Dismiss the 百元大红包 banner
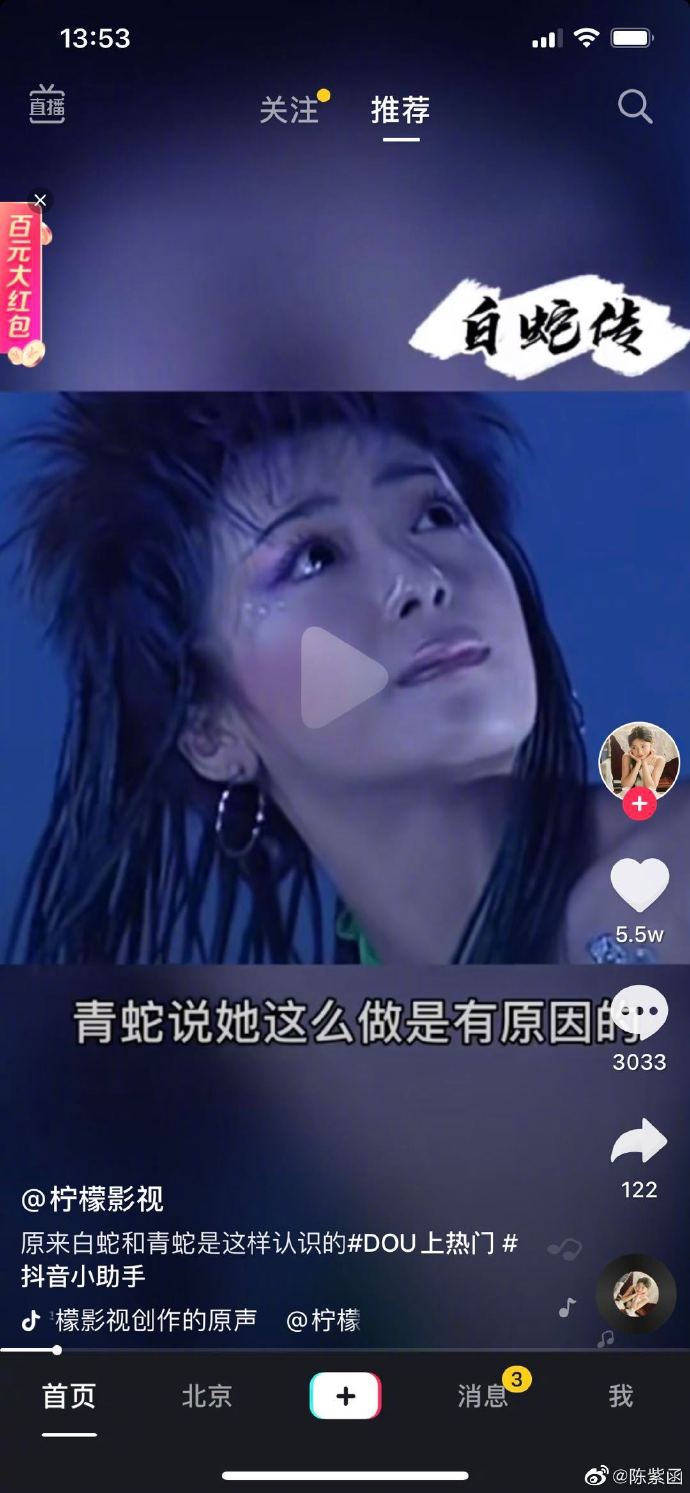This screenshot has width=690, height=1493. coord(40,200)
